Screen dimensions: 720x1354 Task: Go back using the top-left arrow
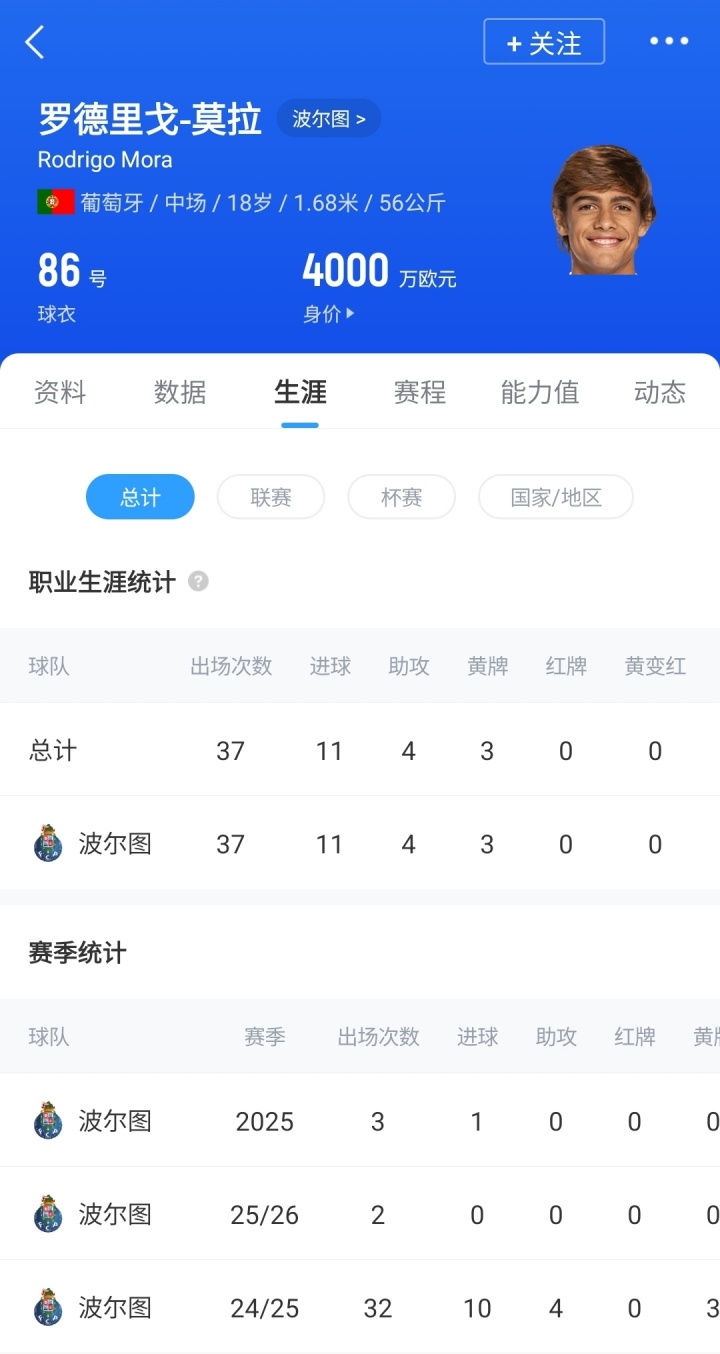(35, 42)
